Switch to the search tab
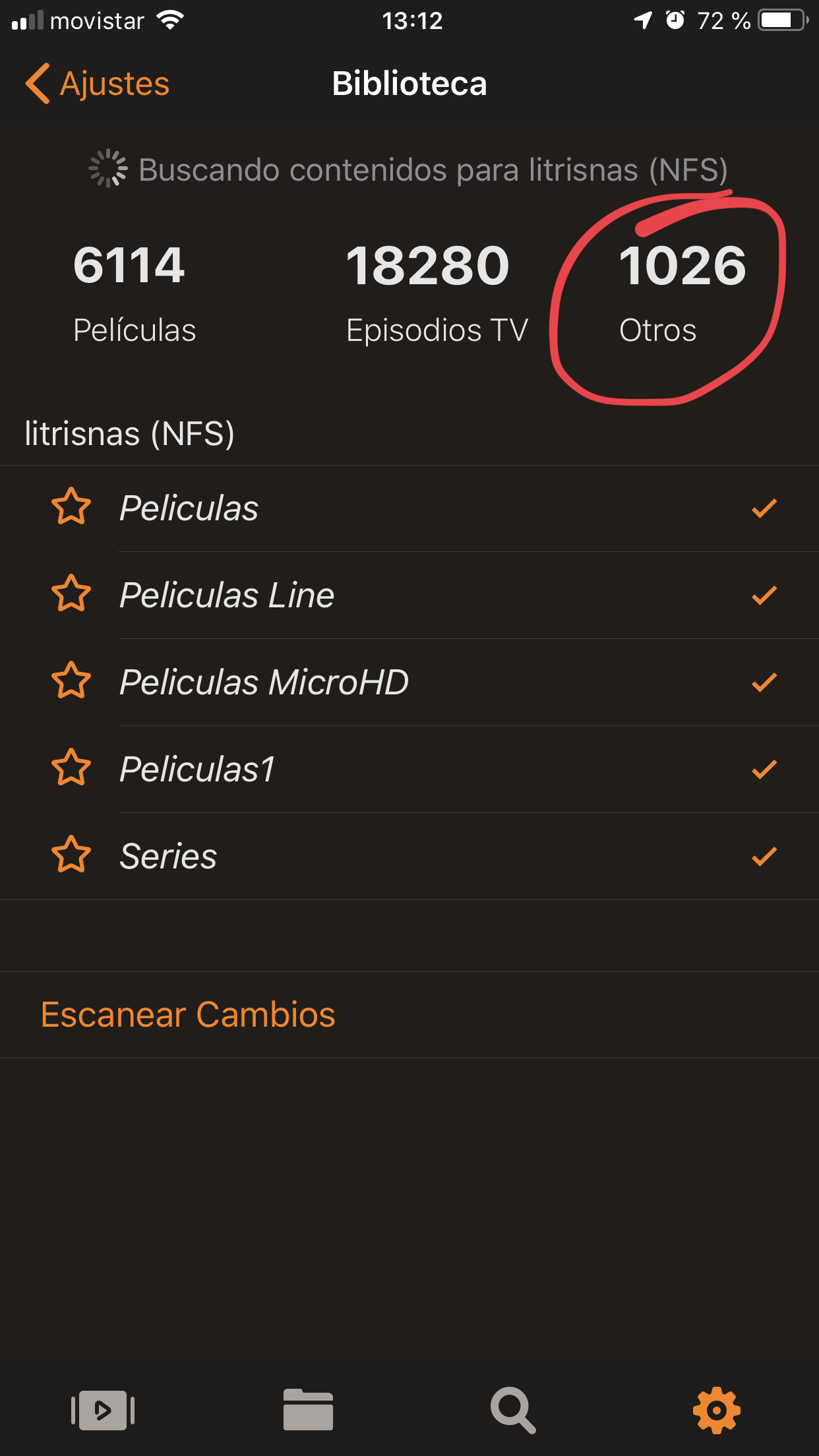The image size is (819, 1456). [513, 1410]
